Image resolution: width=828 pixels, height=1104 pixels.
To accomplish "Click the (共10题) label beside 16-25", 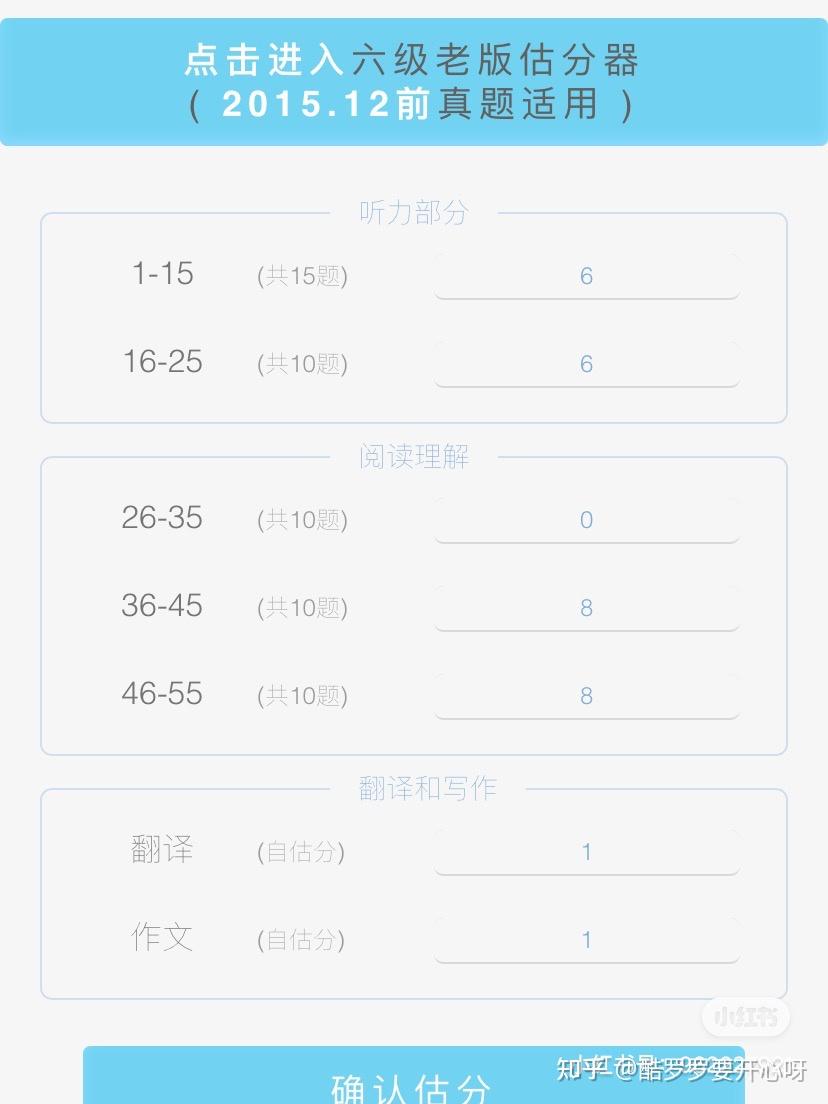I will click(x=301, y=364).
